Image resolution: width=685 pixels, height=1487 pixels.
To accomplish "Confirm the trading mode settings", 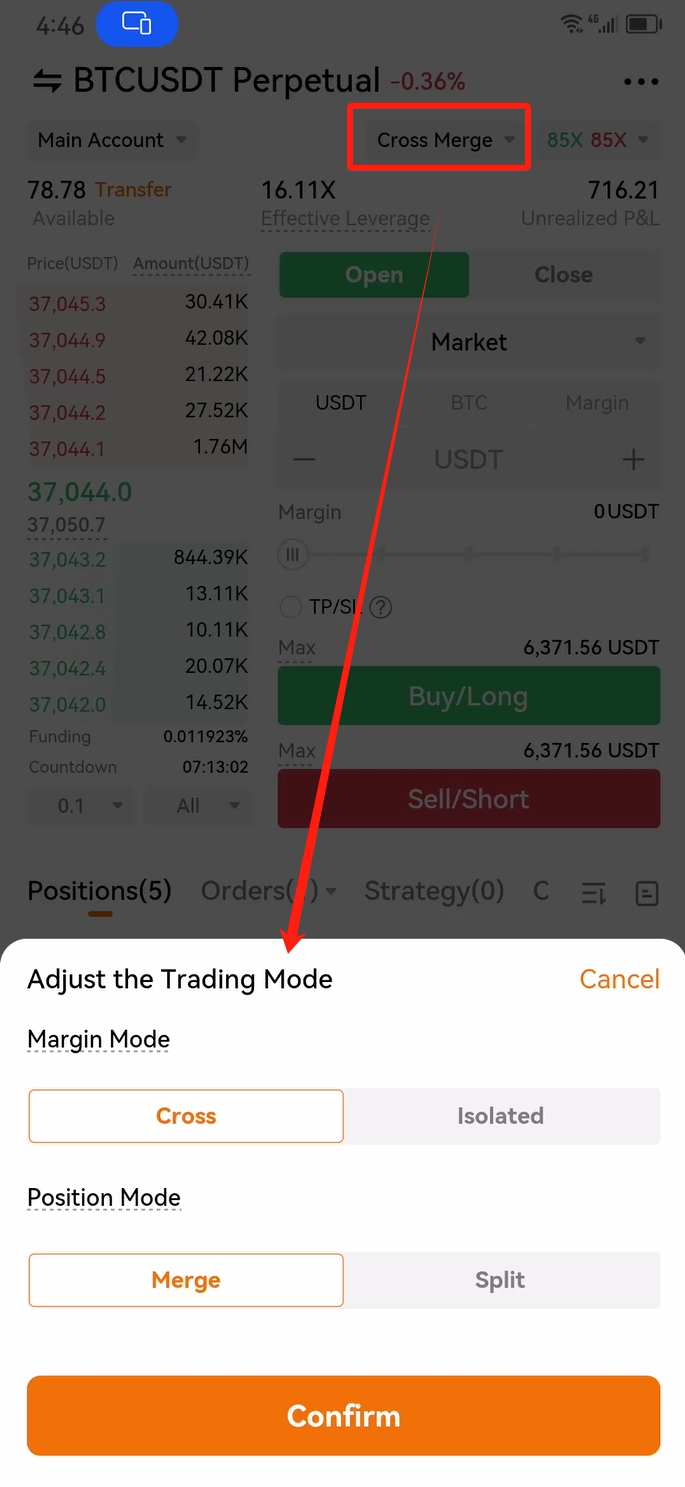I will pyautogui.click(x=343, y=1415).
